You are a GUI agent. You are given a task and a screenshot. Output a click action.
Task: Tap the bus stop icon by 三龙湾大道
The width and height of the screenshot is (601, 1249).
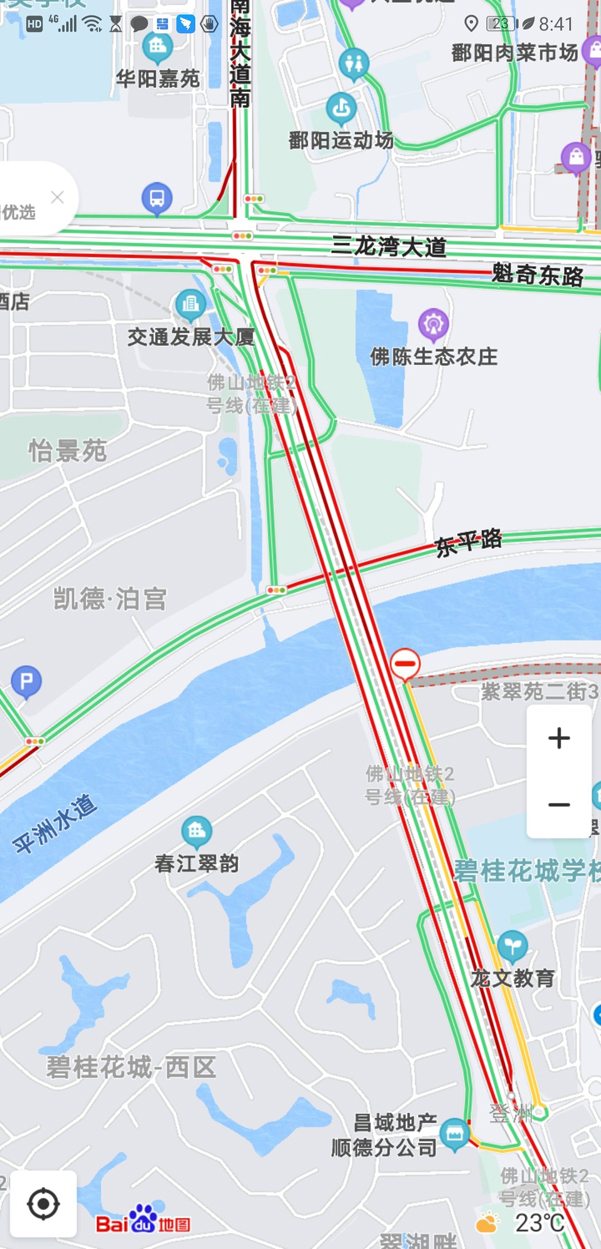156,199
